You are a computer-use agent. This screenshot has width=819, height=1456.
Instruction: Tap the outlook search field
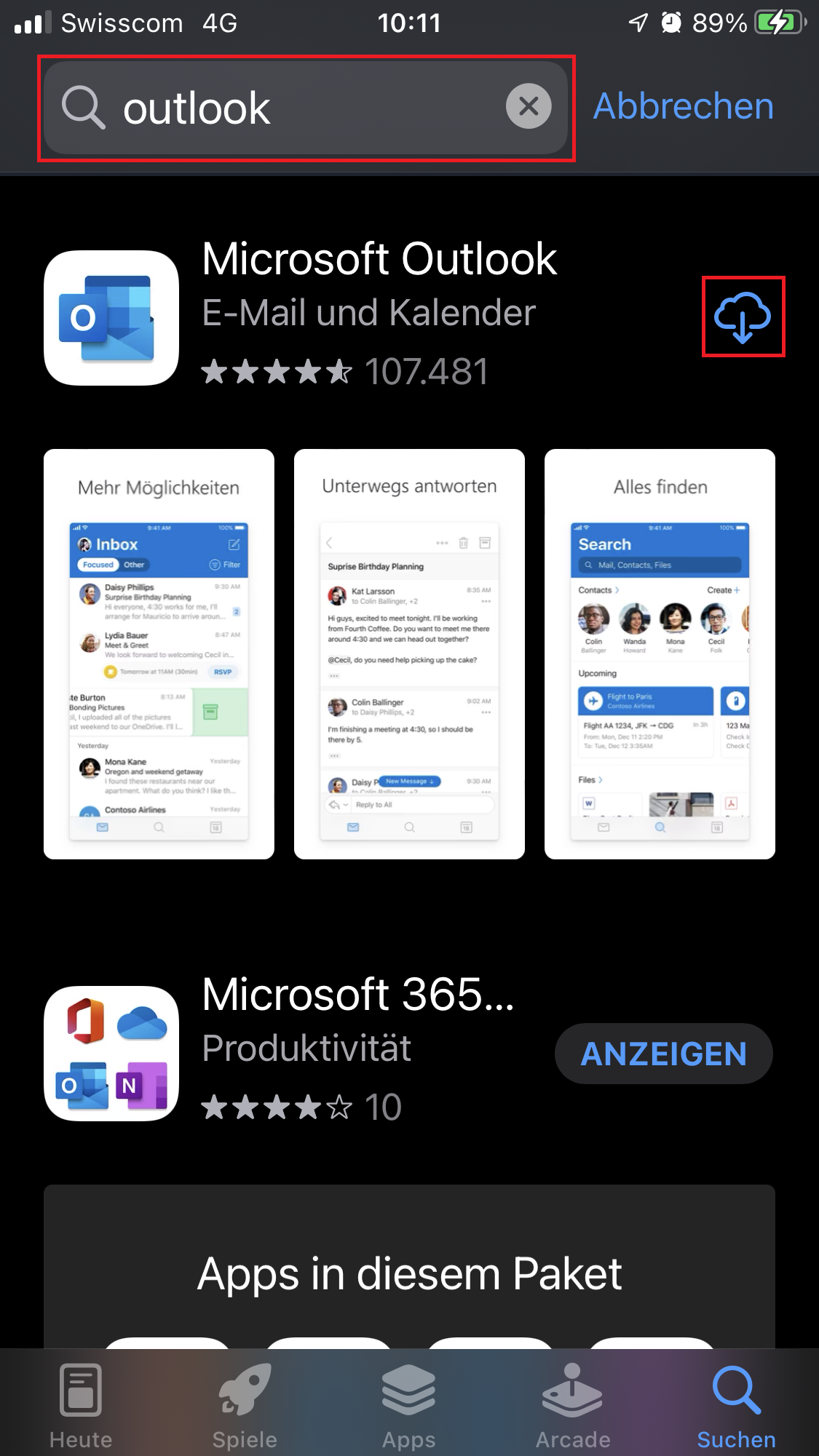click(291, 108)
